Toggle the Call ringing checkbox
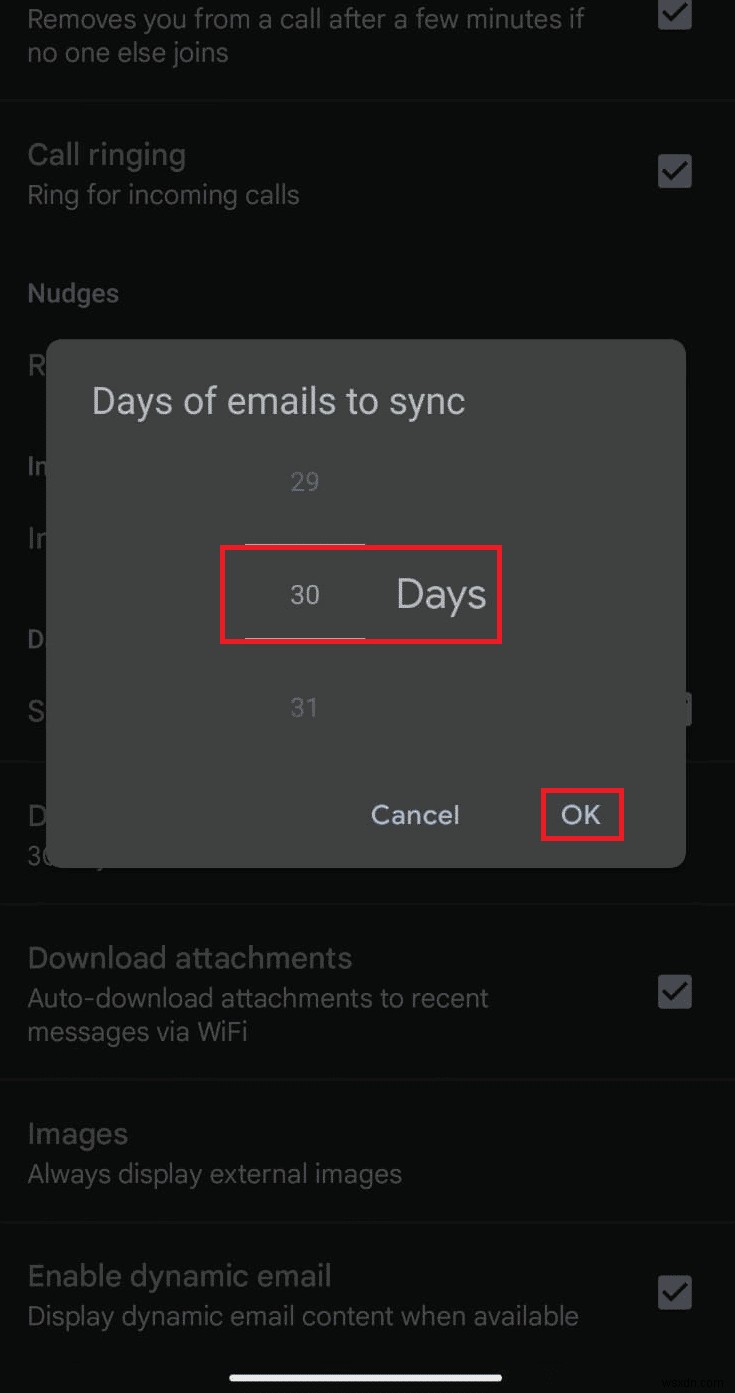 (674, 171)
